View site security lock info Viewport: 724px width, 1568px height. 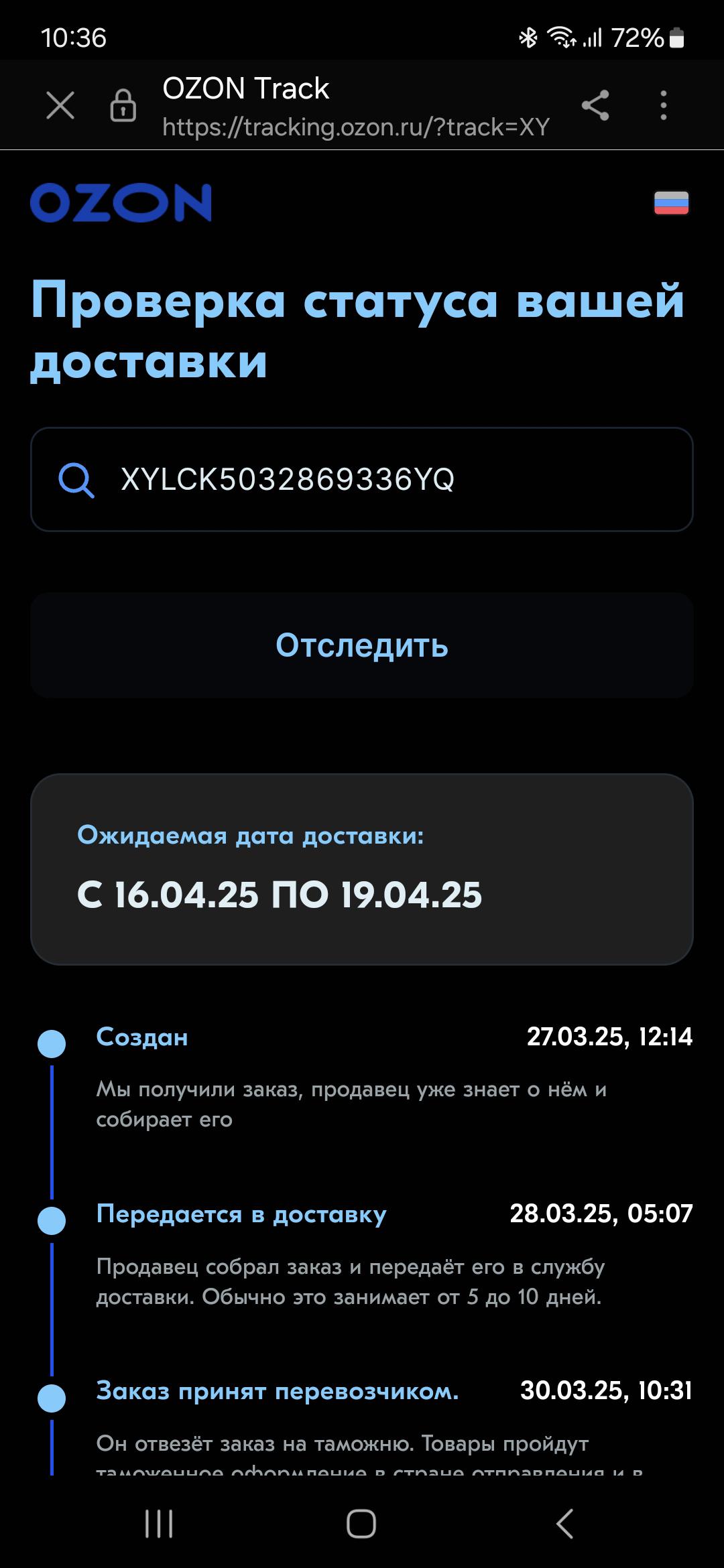click(123, 105)
